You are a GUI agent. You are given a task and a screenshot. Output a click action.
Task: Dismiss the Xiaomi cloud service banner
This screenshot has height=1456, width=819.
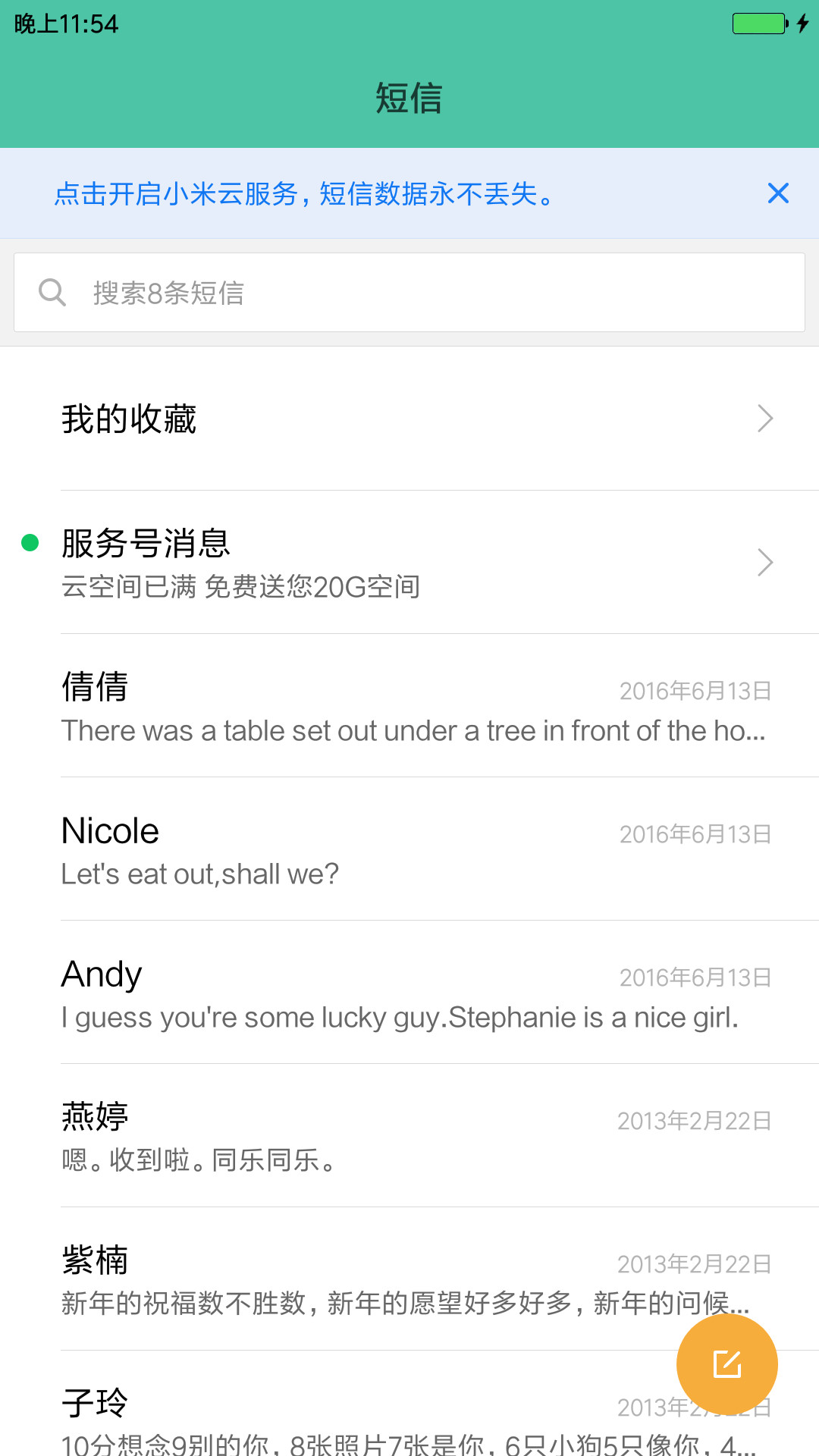pos(778,193)
